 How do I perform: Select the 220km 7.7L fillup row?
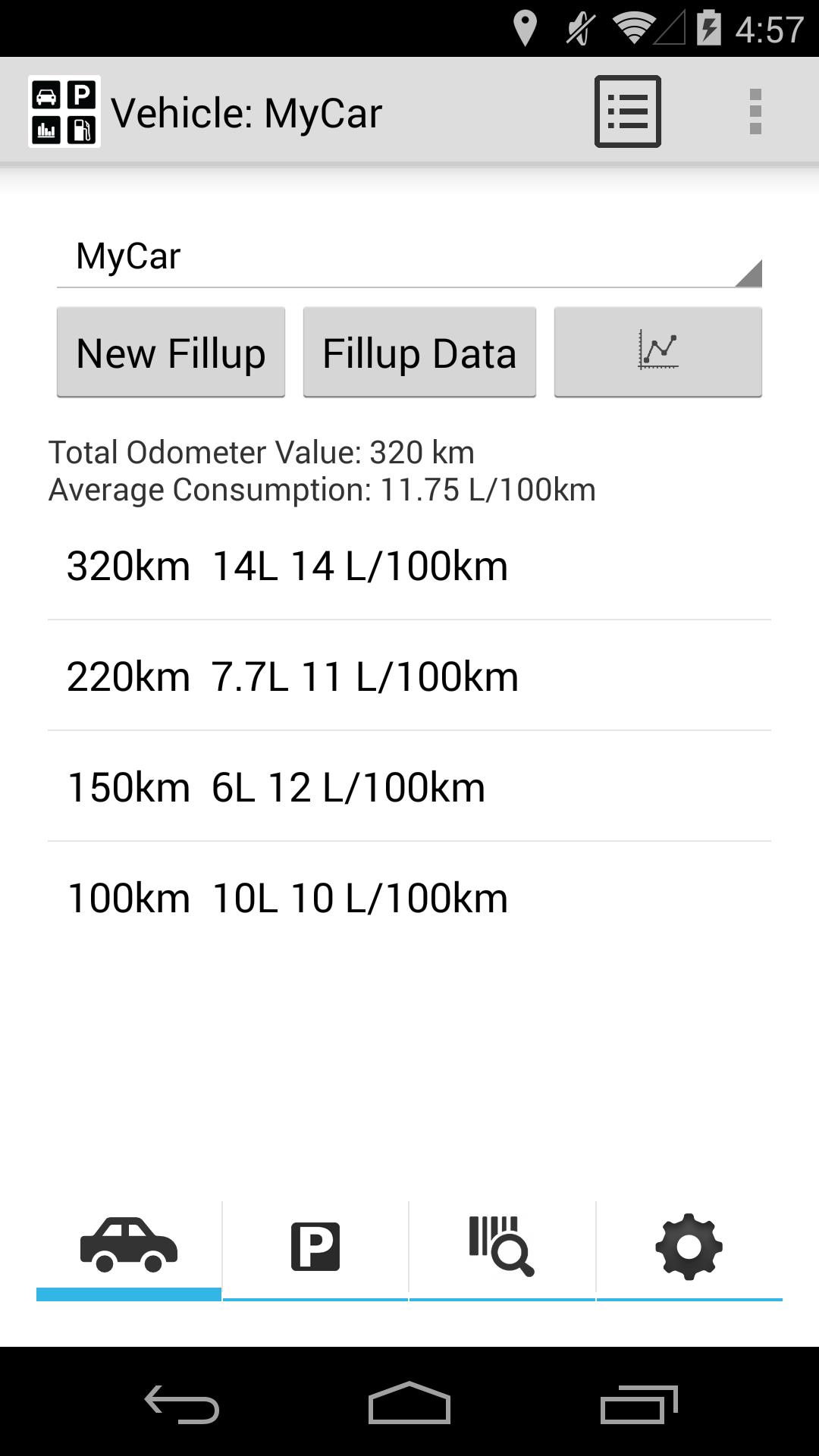[409, 676]
